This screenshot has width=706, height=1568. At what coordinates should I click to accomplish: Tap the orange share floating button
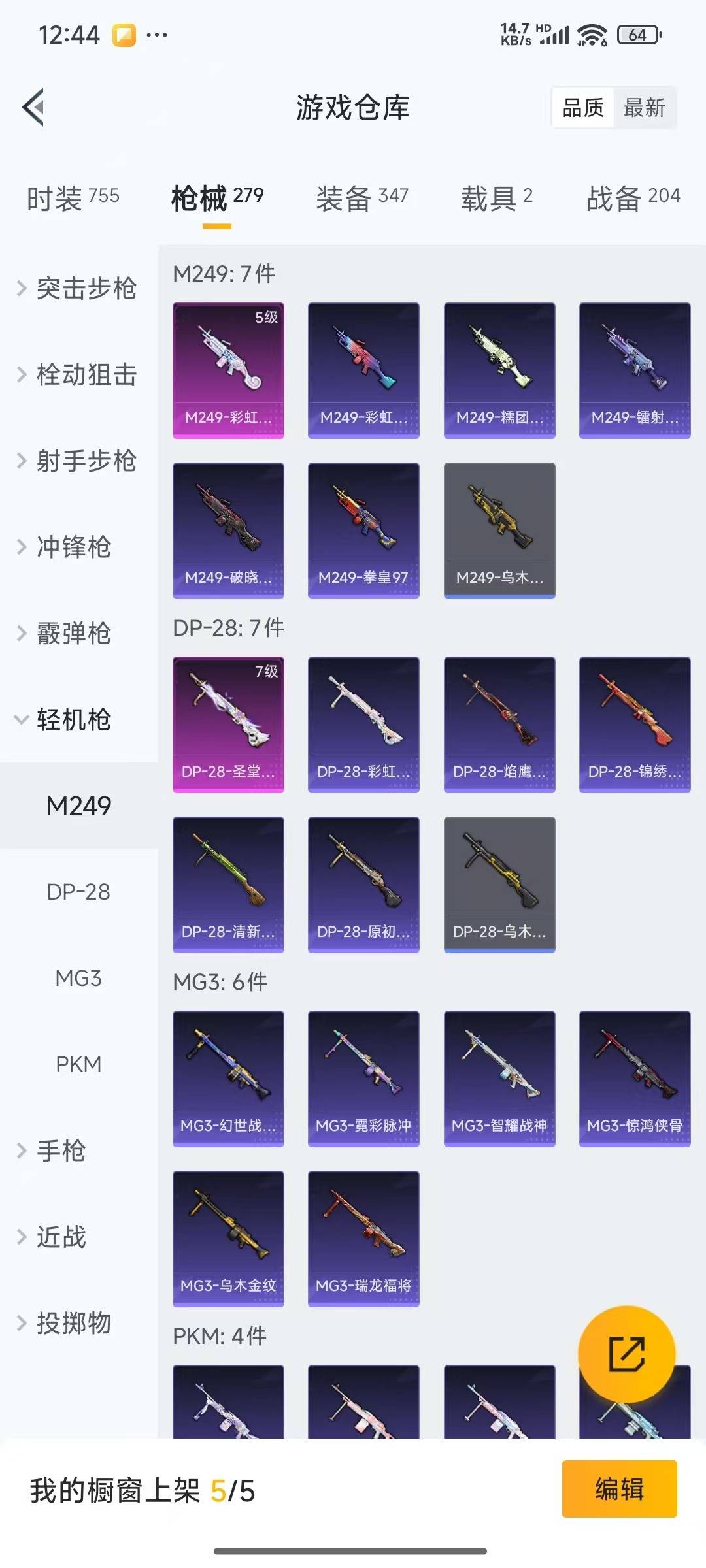[626, 1354]
